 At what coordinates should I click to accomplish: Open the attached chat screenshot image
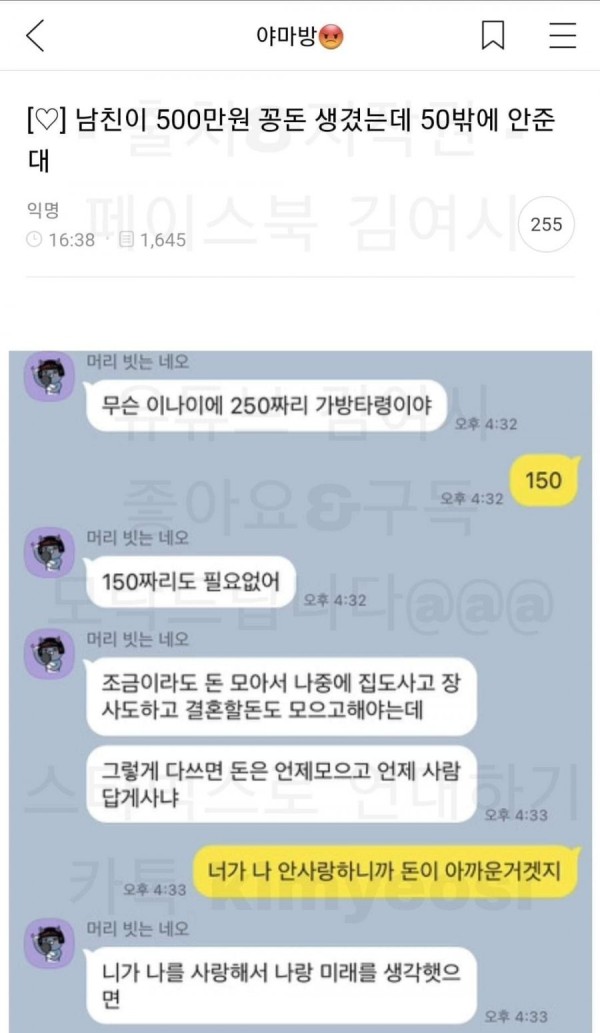[x=300, y=690]
